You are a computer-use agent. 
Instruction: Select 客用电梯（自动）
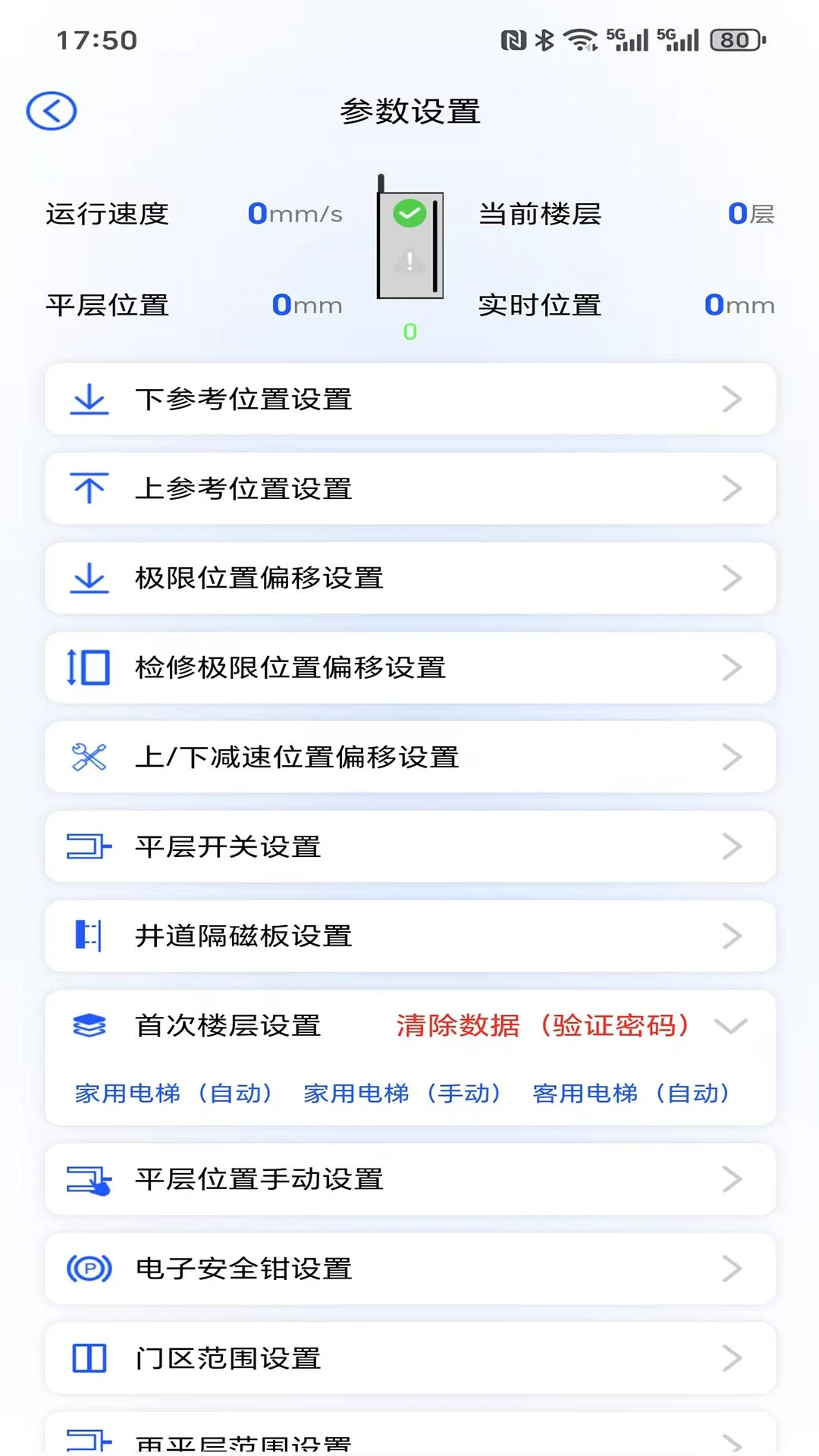coord(631,1093)
